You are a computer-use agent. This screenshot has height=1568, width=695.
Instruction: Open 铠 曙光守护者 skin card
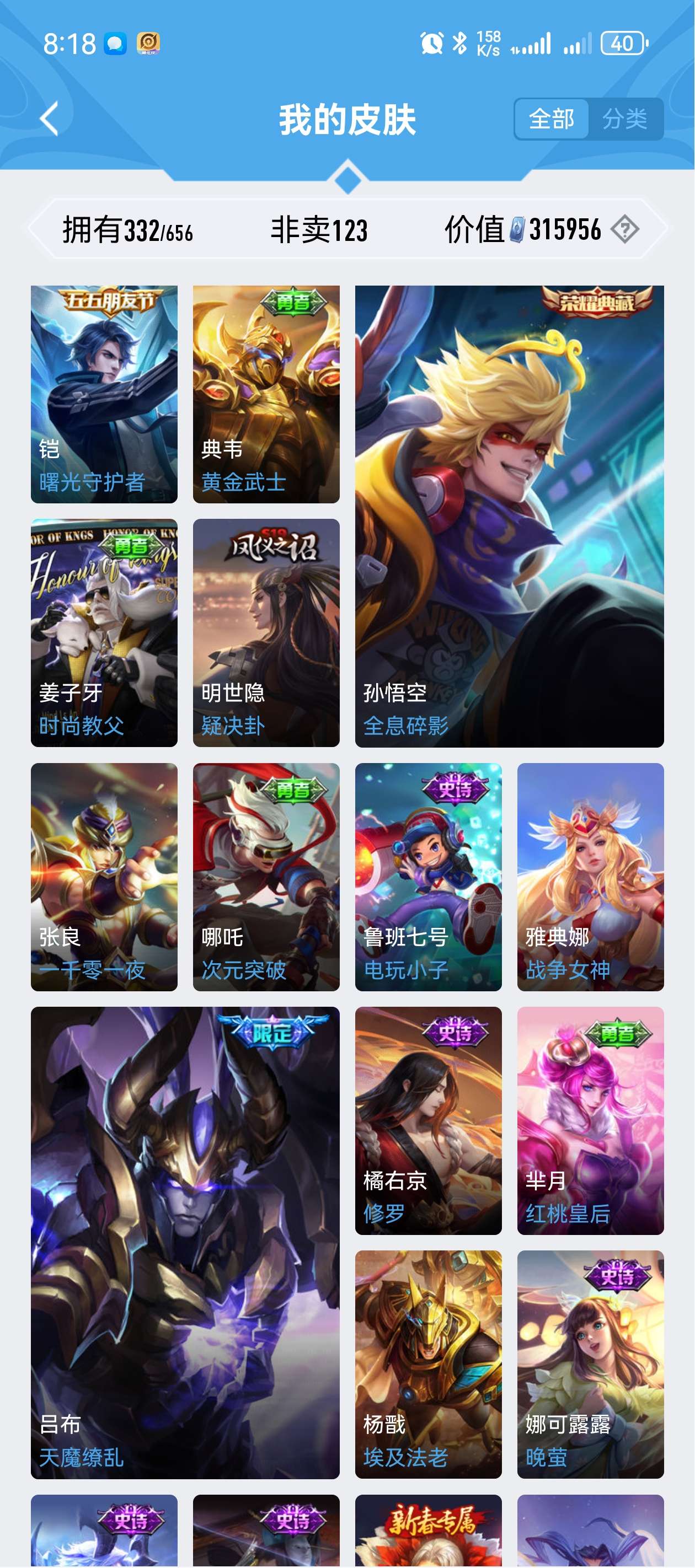pyautogui.click(x=104, y=394)
